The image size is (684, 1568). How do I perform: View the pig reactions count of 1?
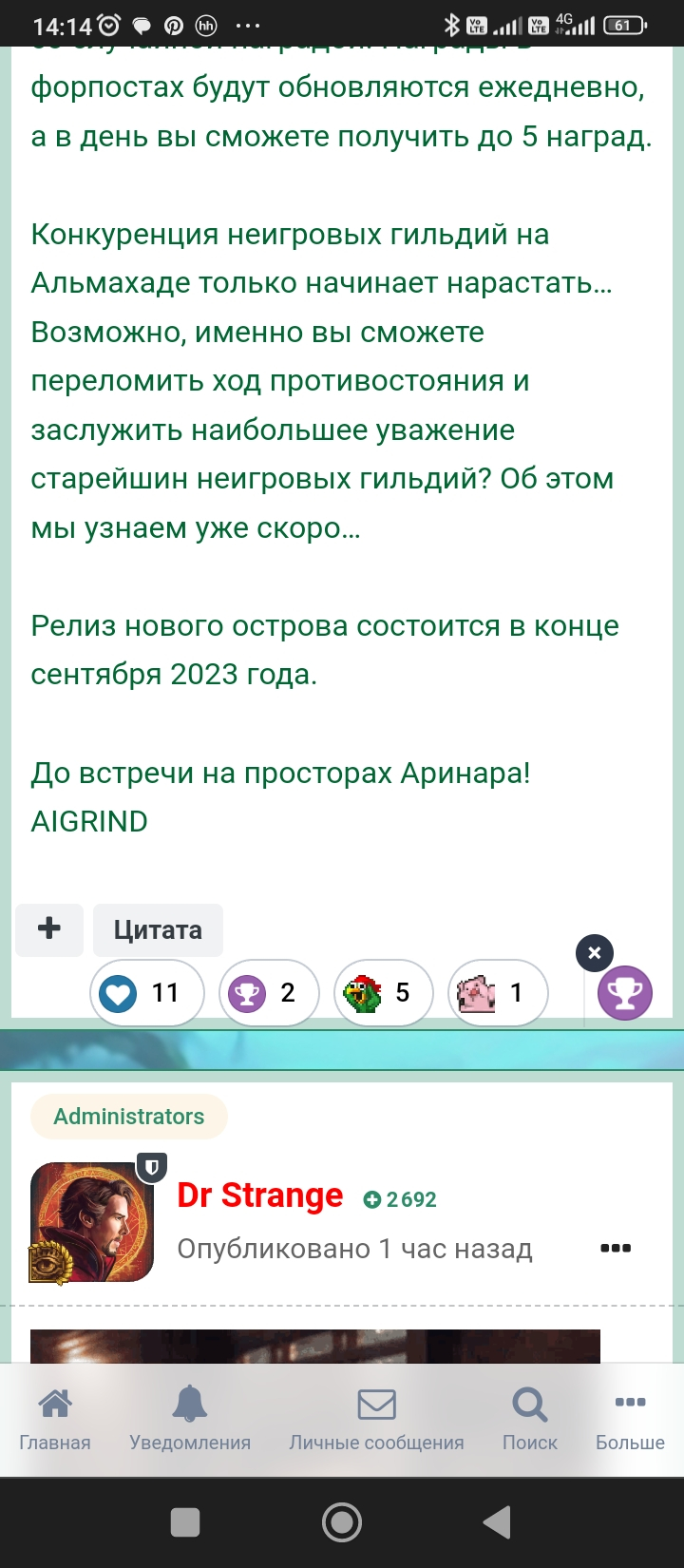point(498,993)
